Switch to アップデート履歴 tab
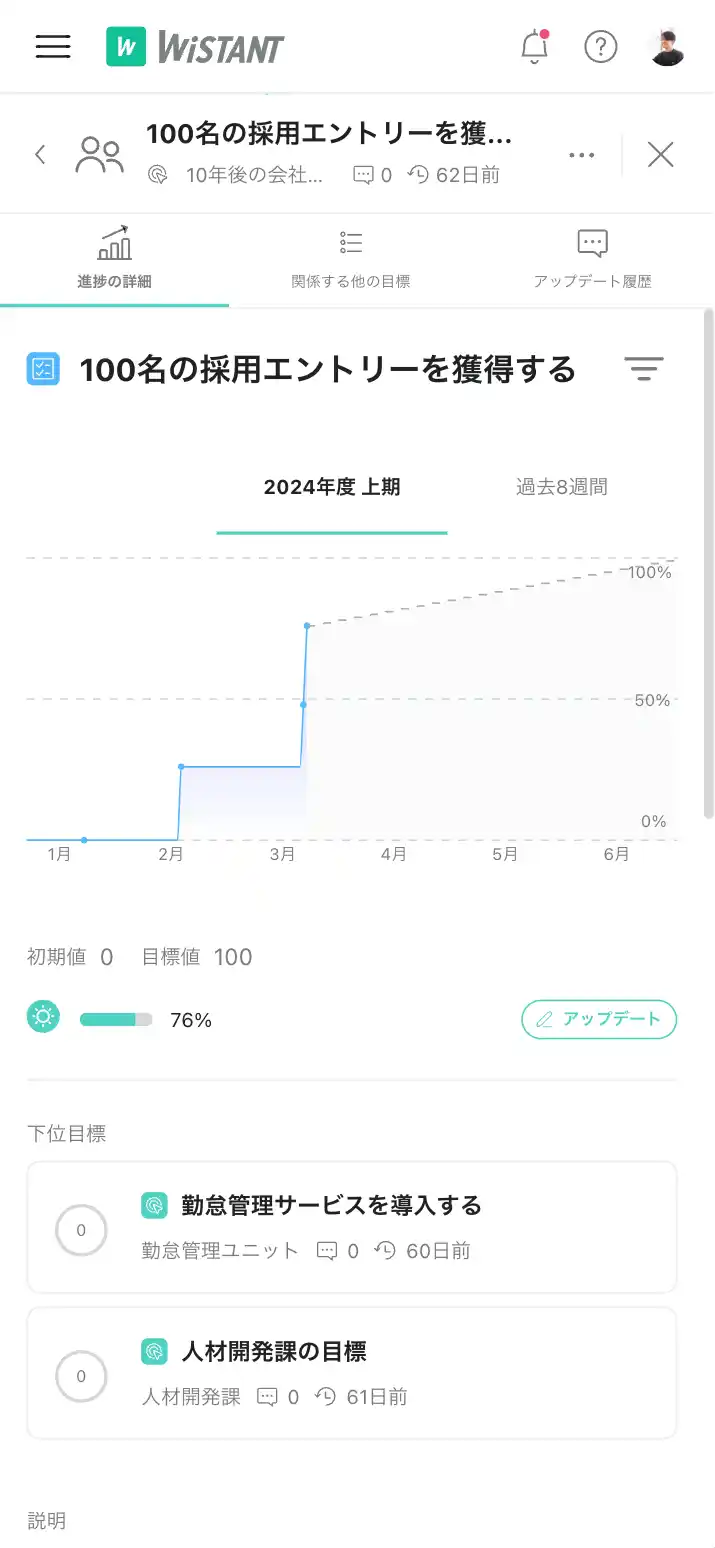 pyautogui.click(x=593, y=259)
